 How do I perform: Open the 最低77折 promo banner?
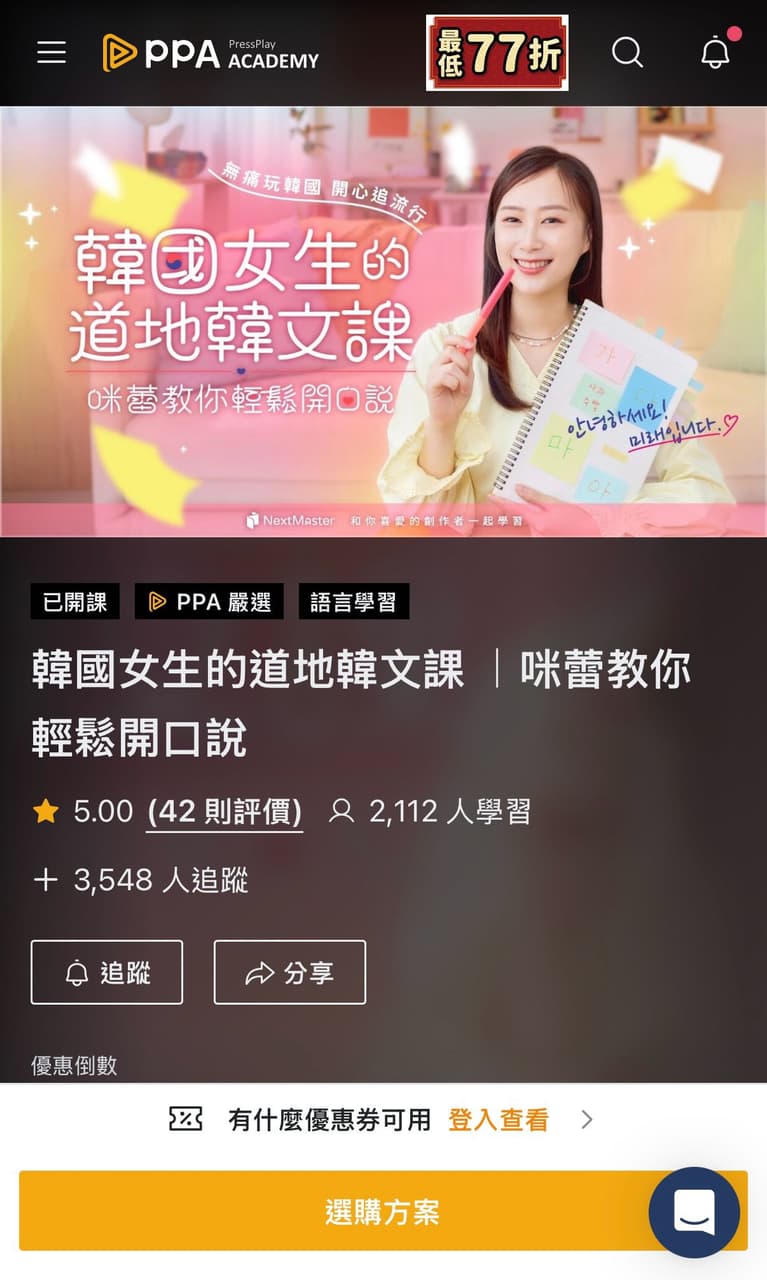(x=497, y=52)
